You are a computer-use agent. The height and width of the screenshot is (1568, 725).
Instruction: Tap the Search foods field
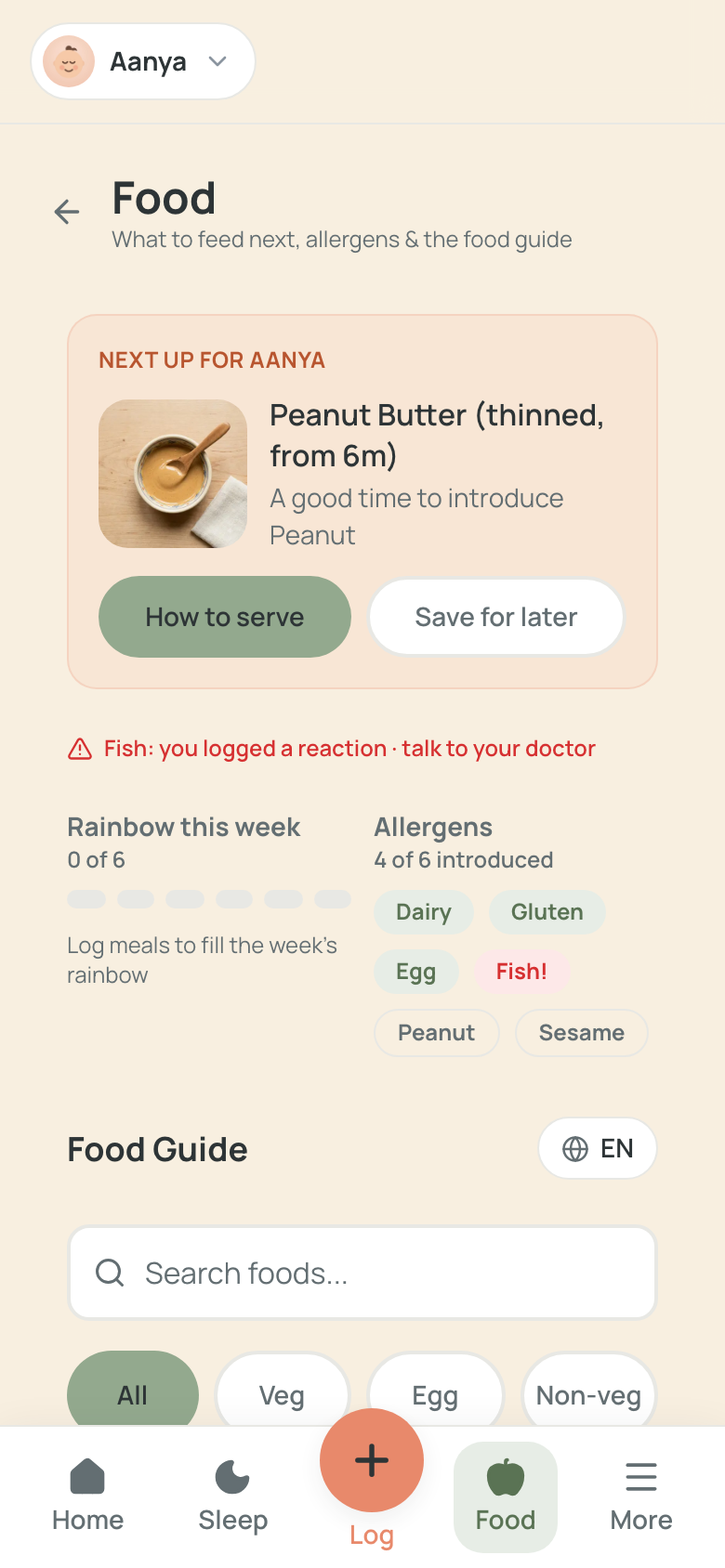[362, 1273]
